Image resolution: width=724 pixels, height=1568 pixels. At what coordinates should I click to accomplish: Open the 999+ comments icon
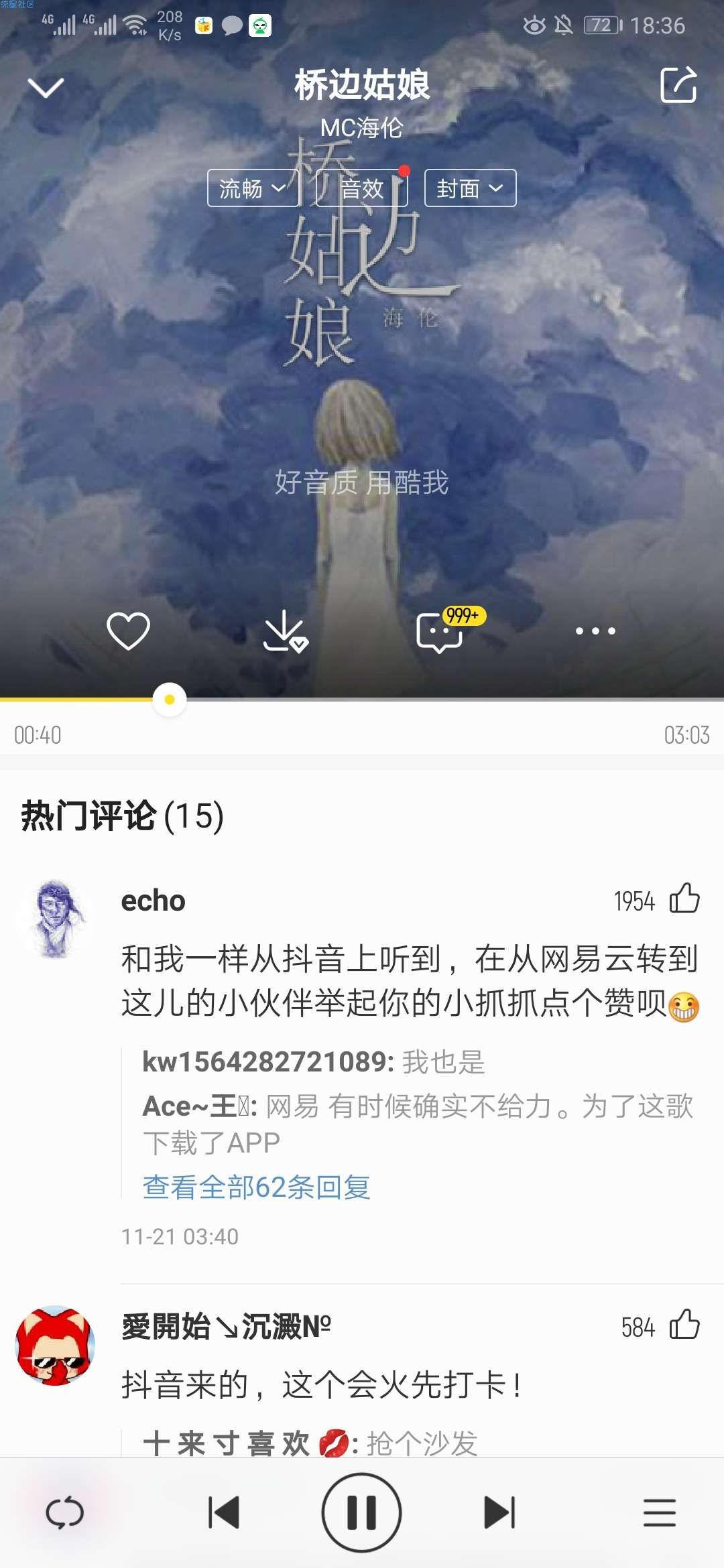(x=441, y=631)
